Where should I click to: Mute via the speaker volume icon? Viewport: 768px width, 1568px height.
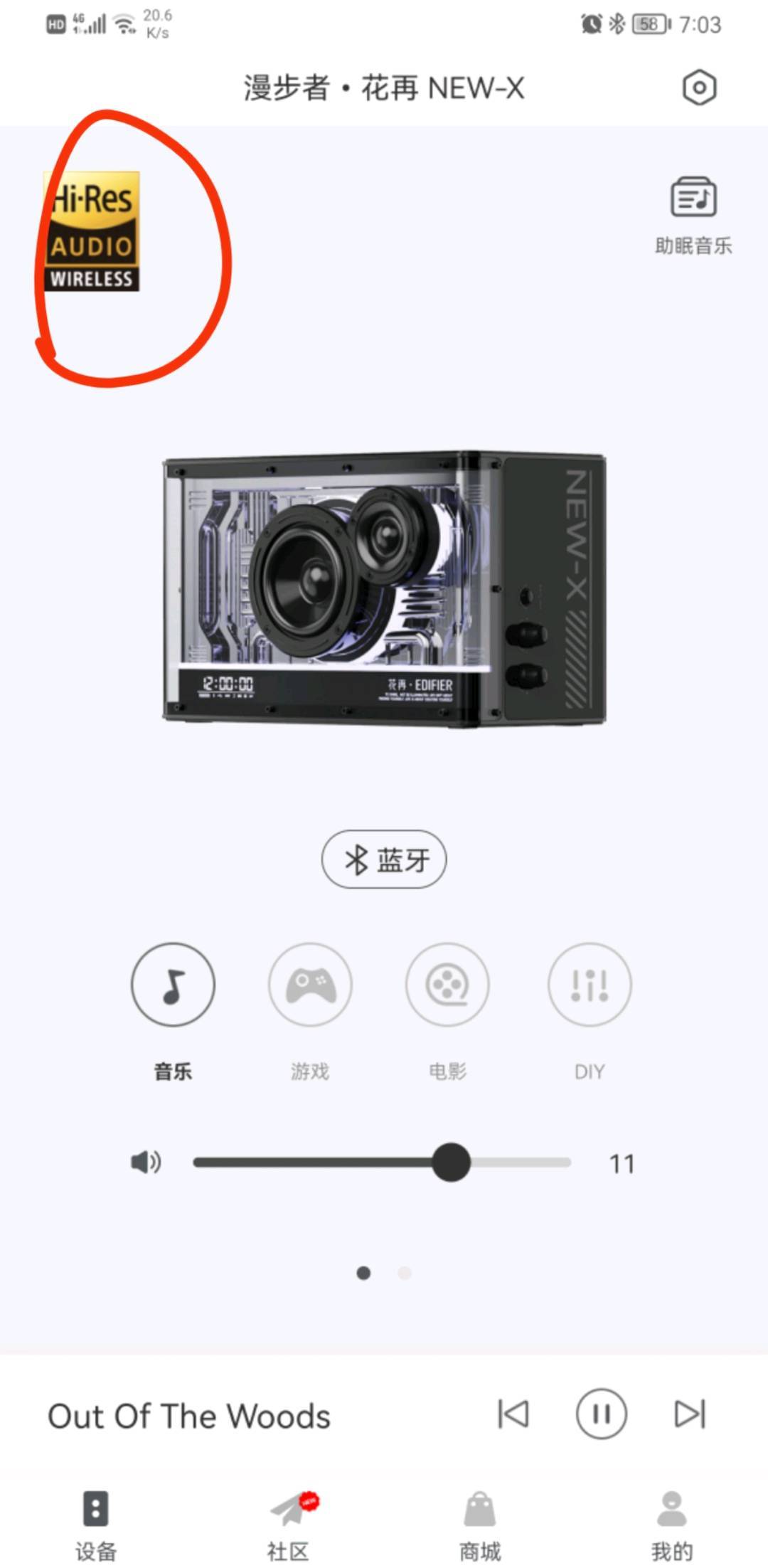(x=146, y=1162)
